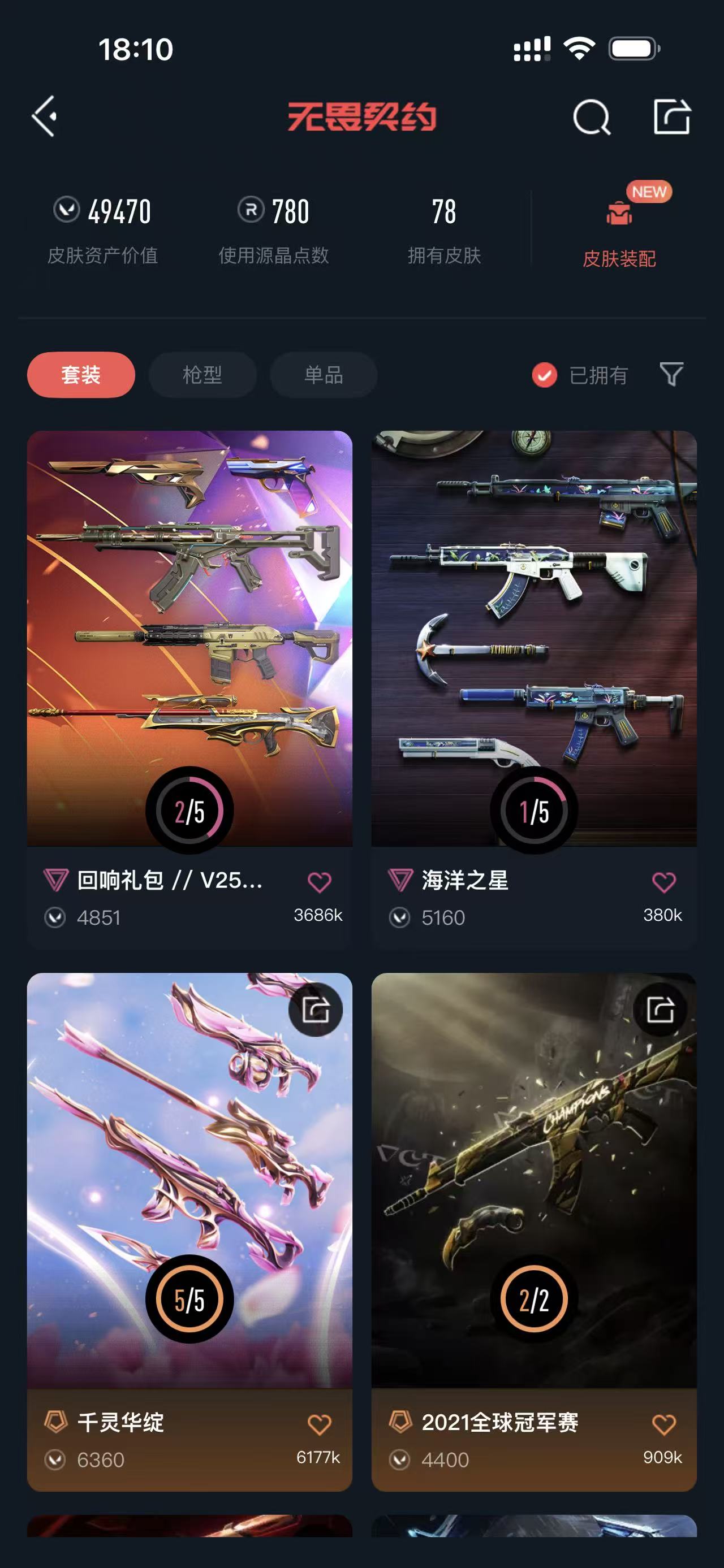
Task: Switch to the 单品 tab
Action: point(324,374)
